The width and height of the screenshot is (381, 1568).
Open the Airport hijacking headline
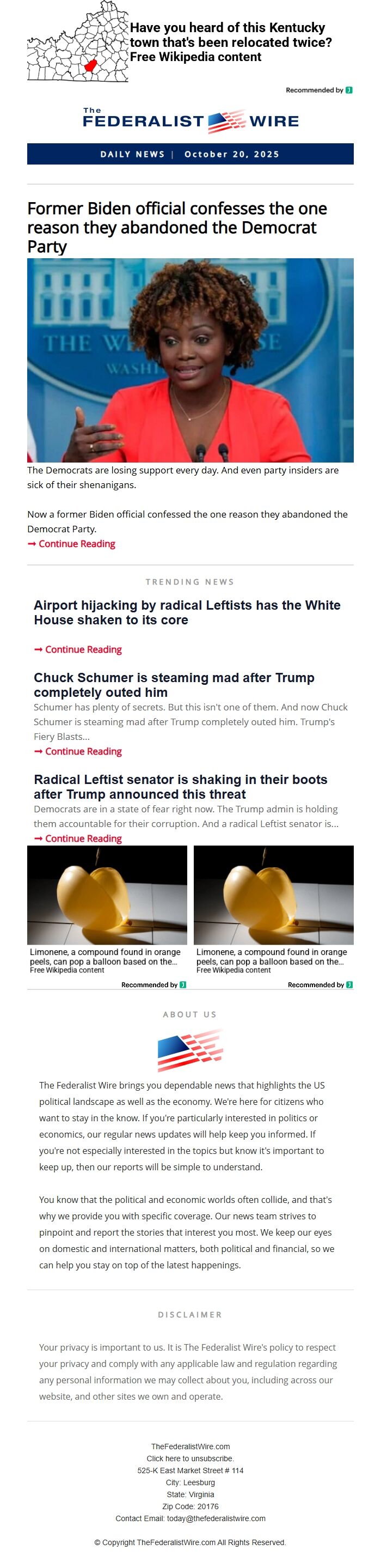tap(187, 612)
